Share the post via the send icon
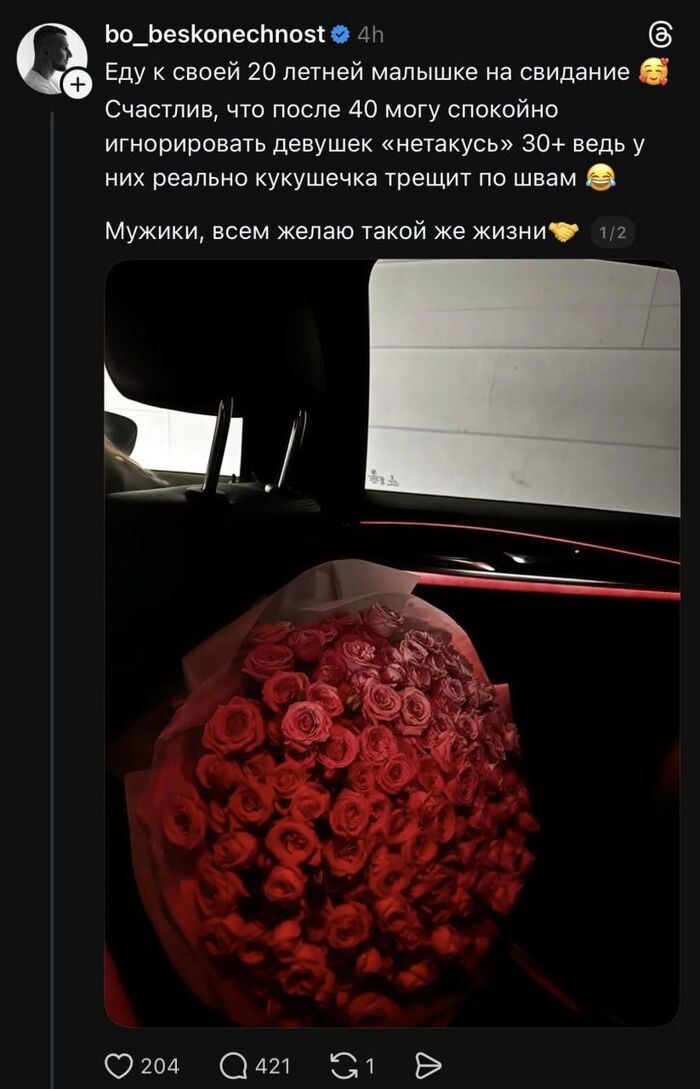Image resolution: width=700 pixels, height=1089 pixels. pyautogui.click(x=427, y=1066)
